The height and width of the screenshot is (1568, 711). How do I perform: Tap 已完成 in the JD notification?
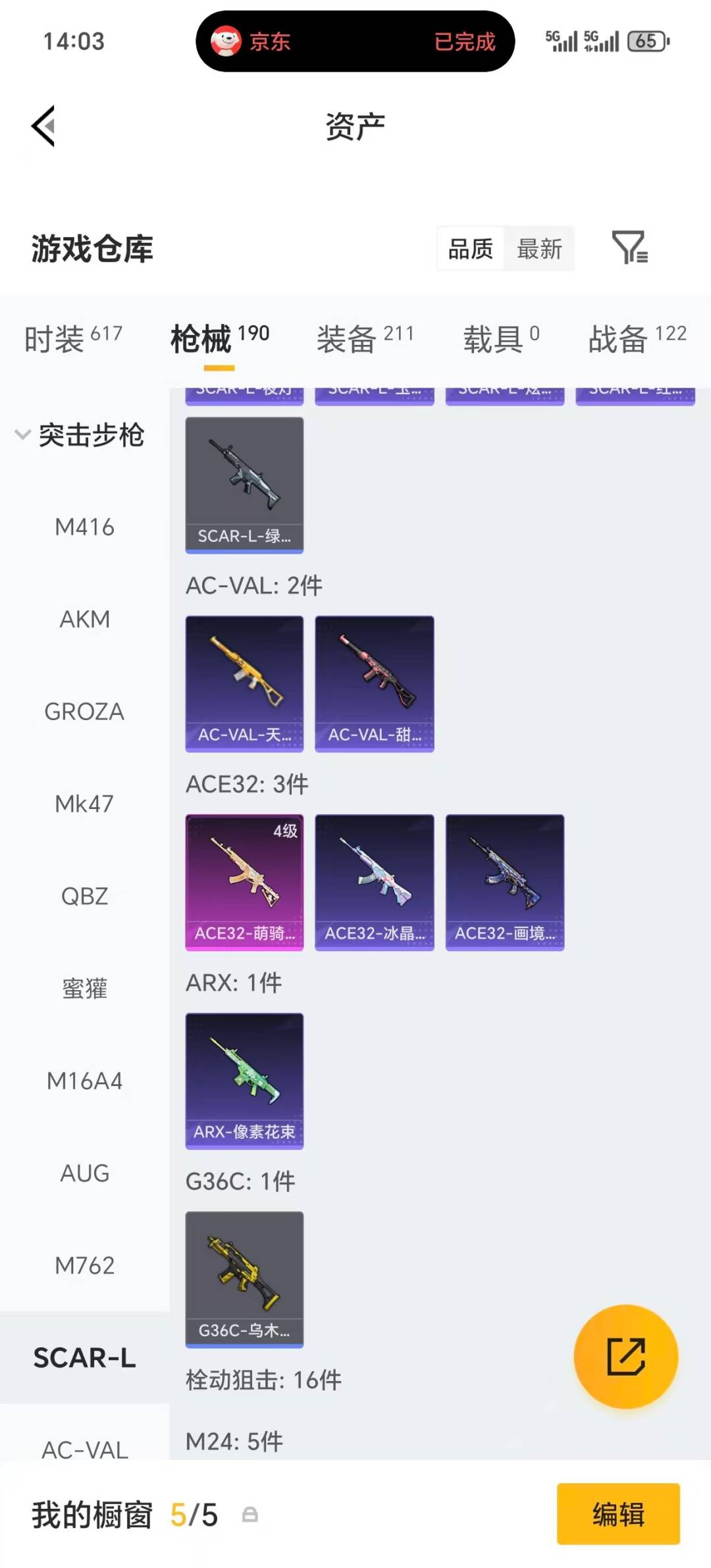click(465, 41)
